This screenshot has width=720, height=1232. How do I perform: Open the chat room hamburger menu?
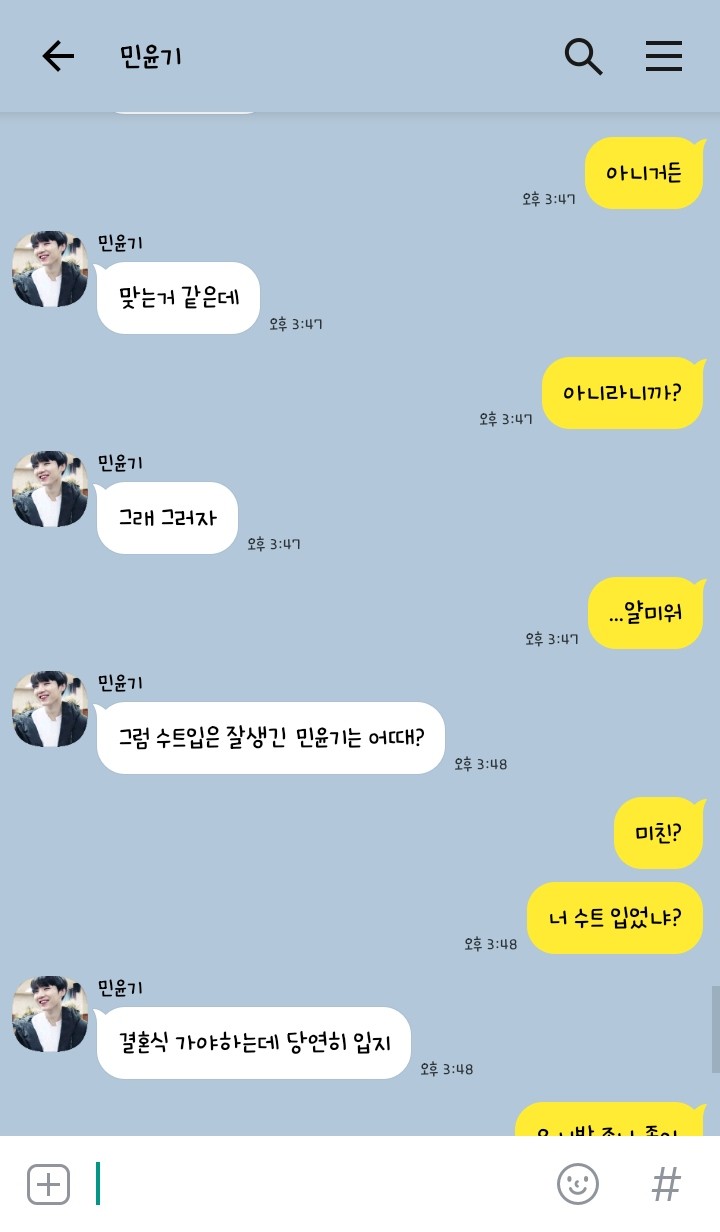(663, 57)
